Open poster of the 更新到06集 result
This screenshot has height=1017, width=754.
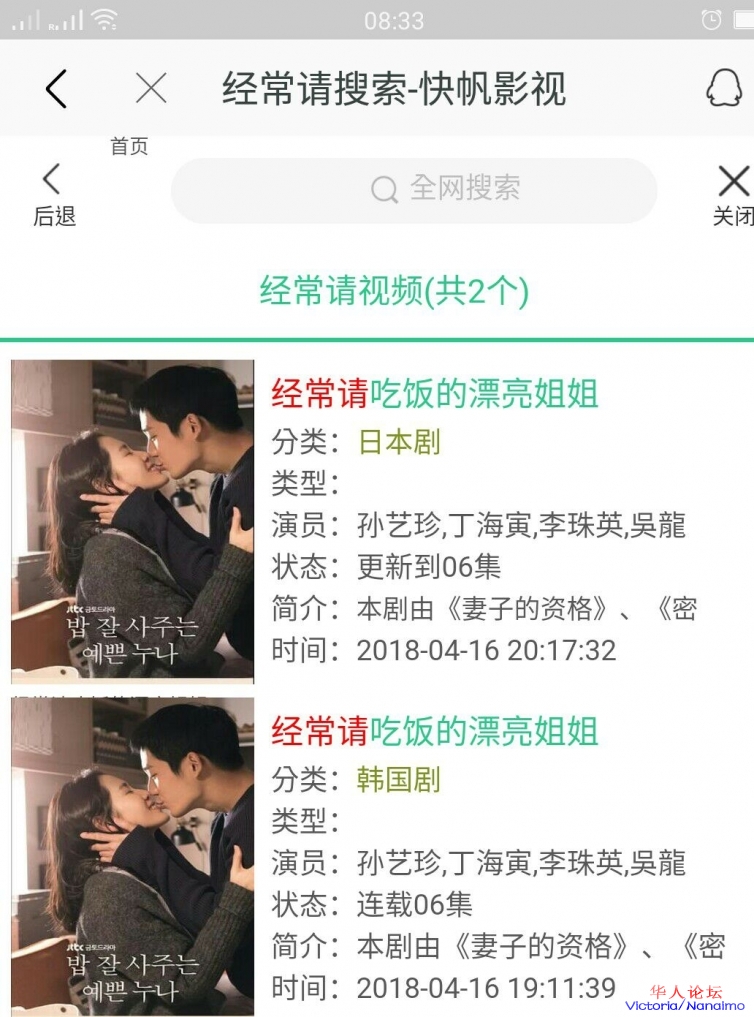(x=132, y=521)
